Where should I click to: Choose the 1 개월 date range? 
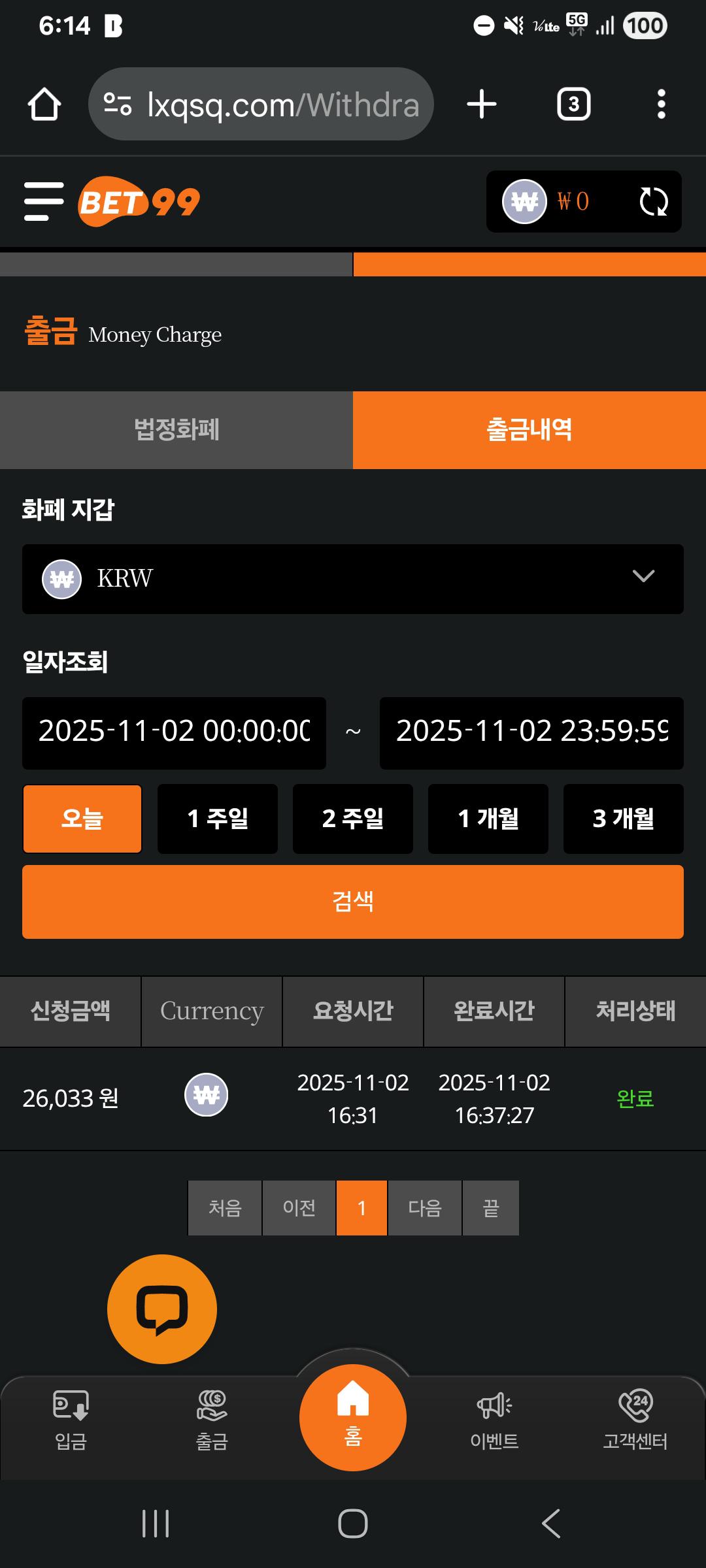(488, 819)
